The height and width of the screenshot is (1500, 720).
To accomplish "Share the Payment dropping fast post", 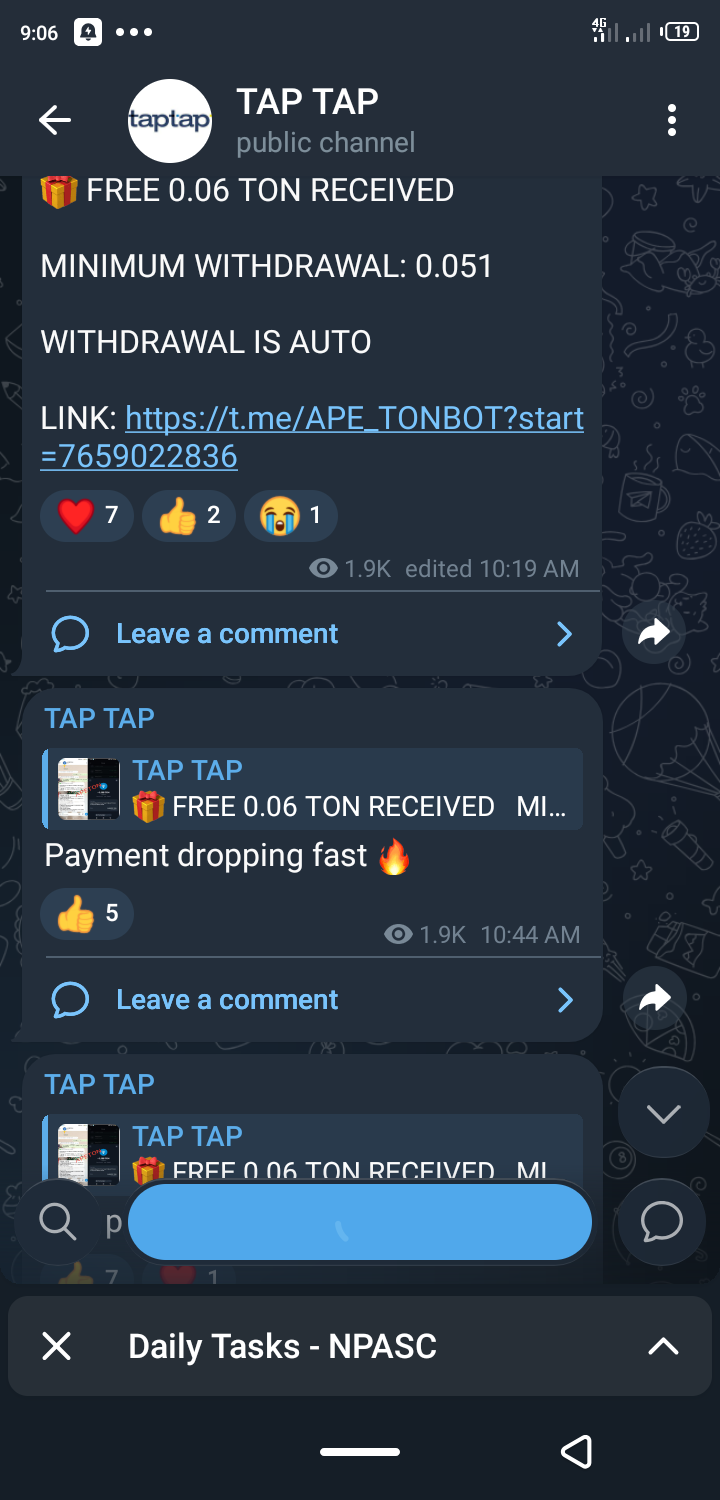I will (x=653, y=997).
